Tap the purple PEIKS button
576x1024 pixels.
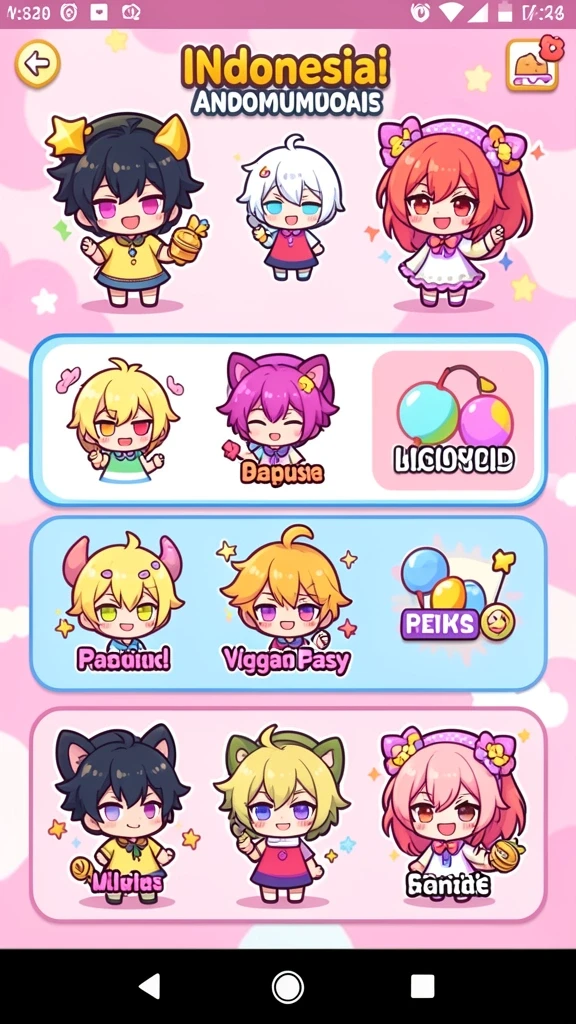click(440, 625)
